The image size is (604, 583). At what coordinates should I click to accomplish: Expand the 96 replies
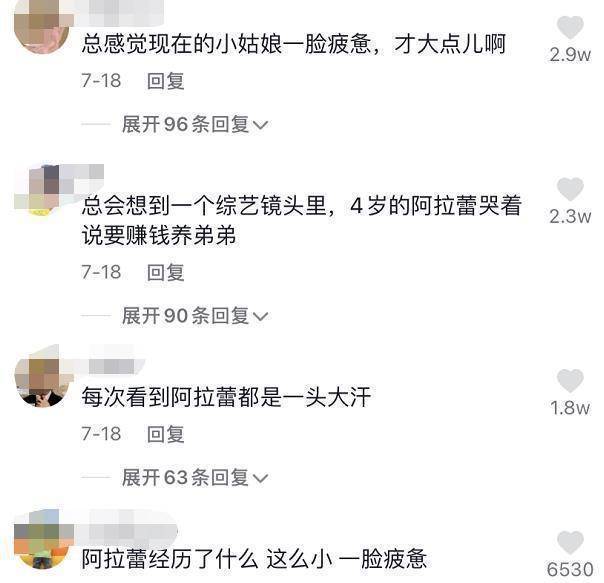click(195, 125)
